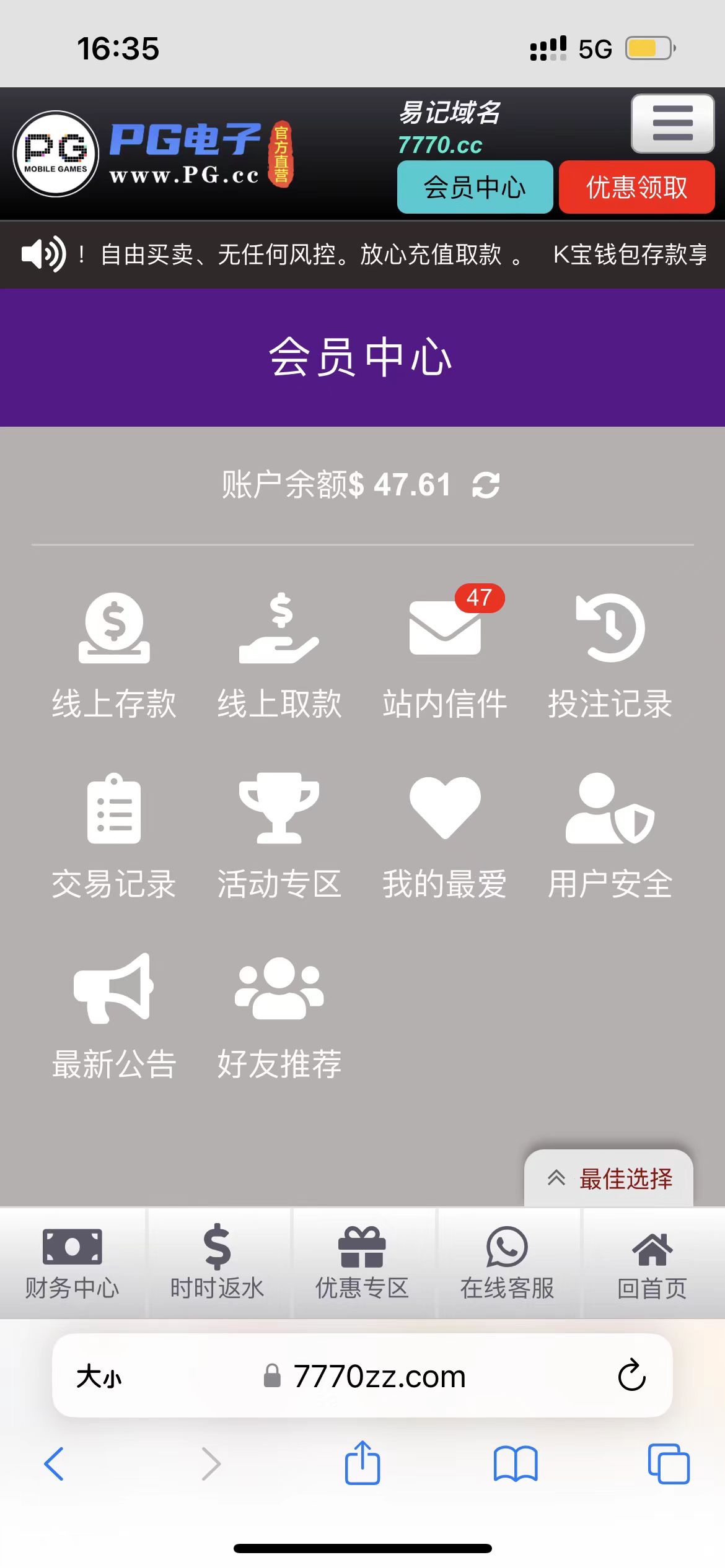Switch to 财务中心 tab
The height and width of the screenshot is (1568, 725).
[72, 1263]
